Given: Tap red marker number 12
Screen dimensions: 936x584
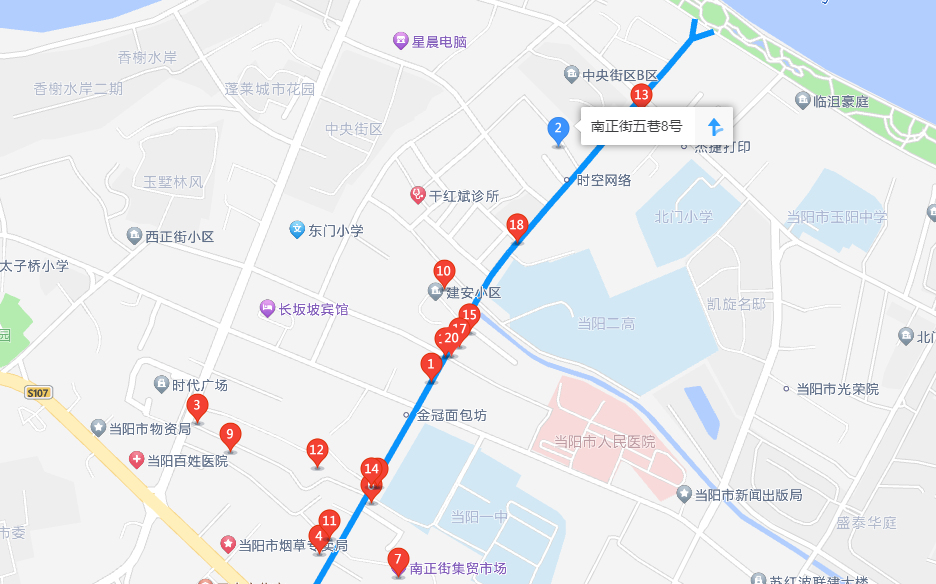Looking at the screenshot, I should [317, 450].
